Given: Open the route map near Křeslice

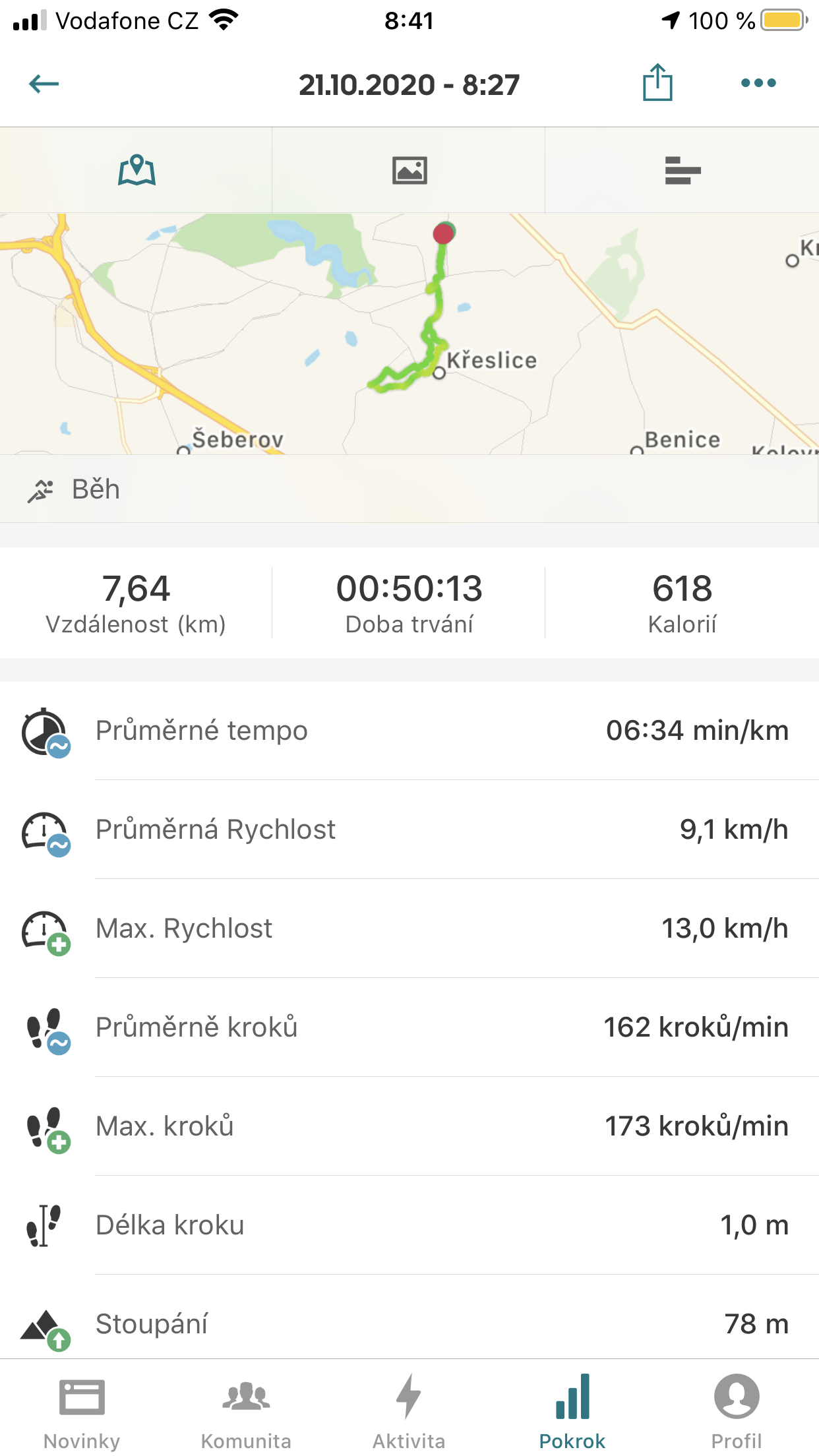Looking at the screenshot, I should (409, 334).
